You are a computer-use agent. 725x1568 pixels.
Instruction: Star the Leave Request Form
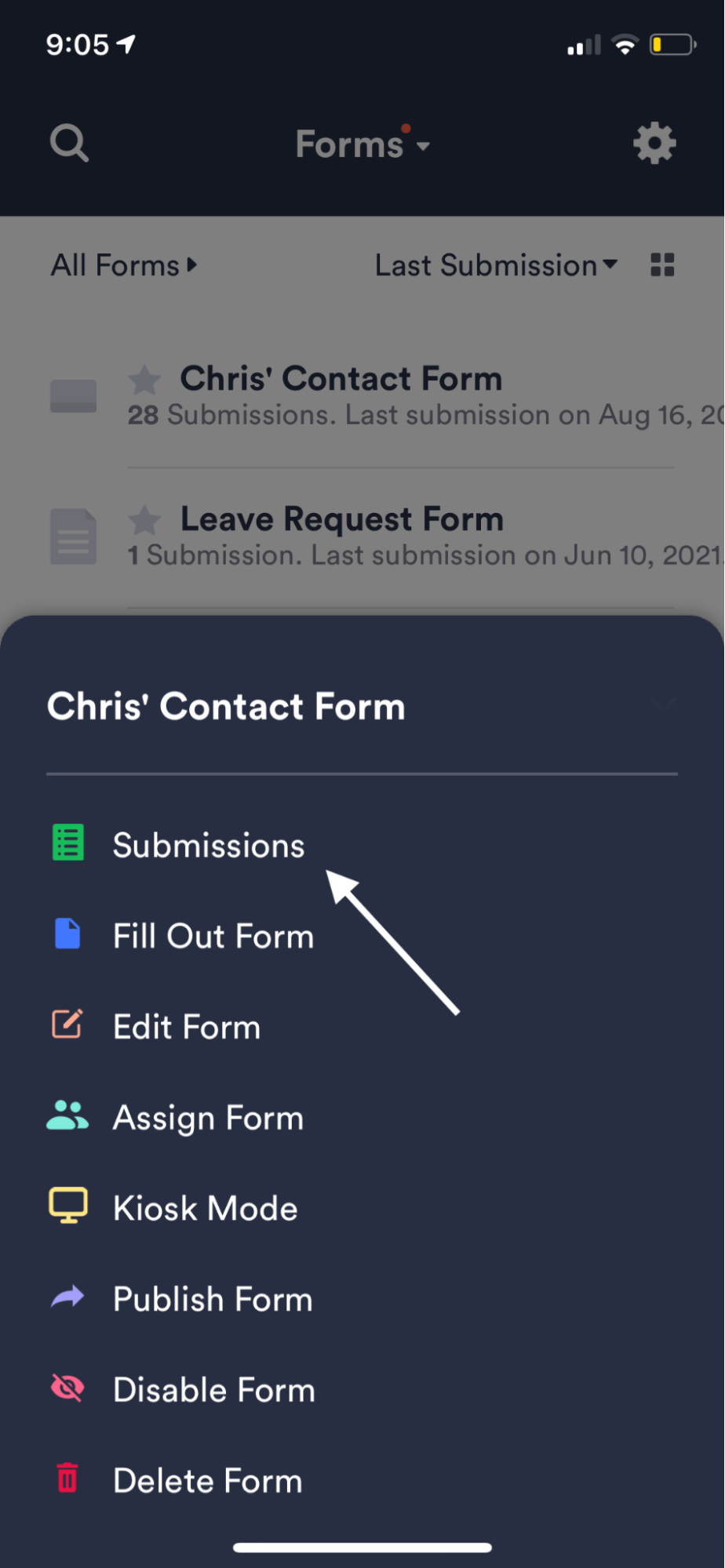(x=145, y=520)
